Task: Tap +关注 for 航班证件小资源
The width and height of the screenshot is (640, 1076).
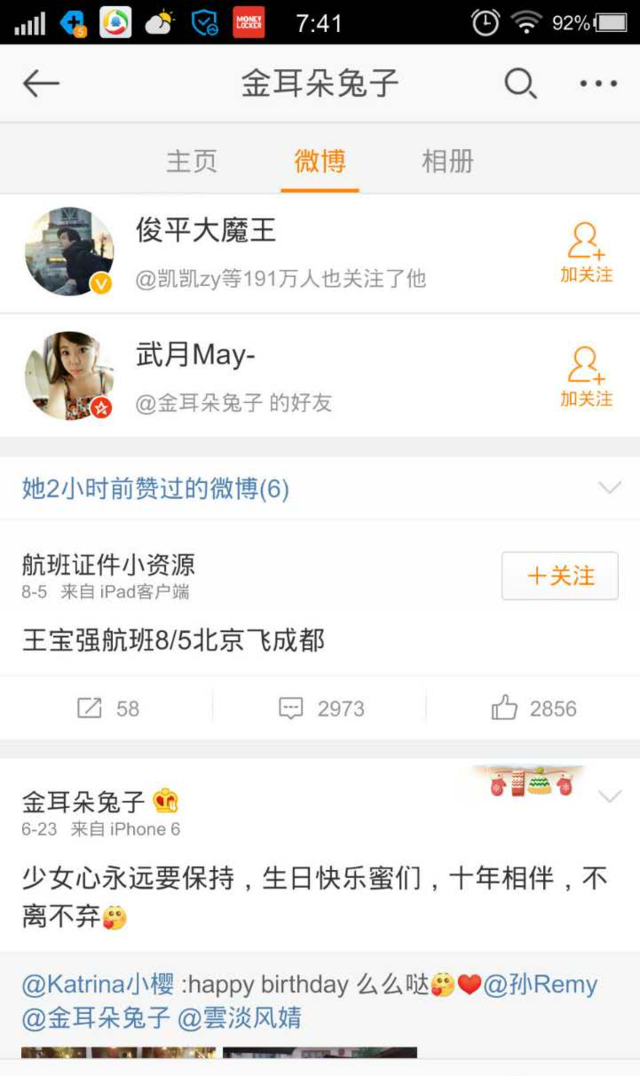Action: tap(559, 576)
